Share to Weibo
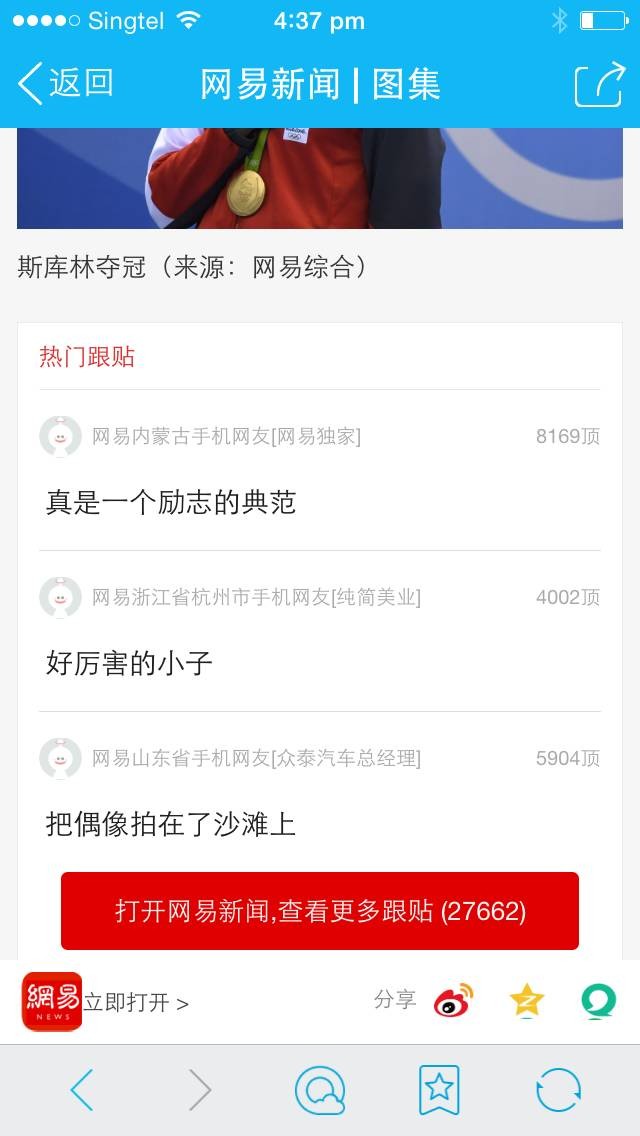The image size is (640, 1136). click(x=453, y=1001)
